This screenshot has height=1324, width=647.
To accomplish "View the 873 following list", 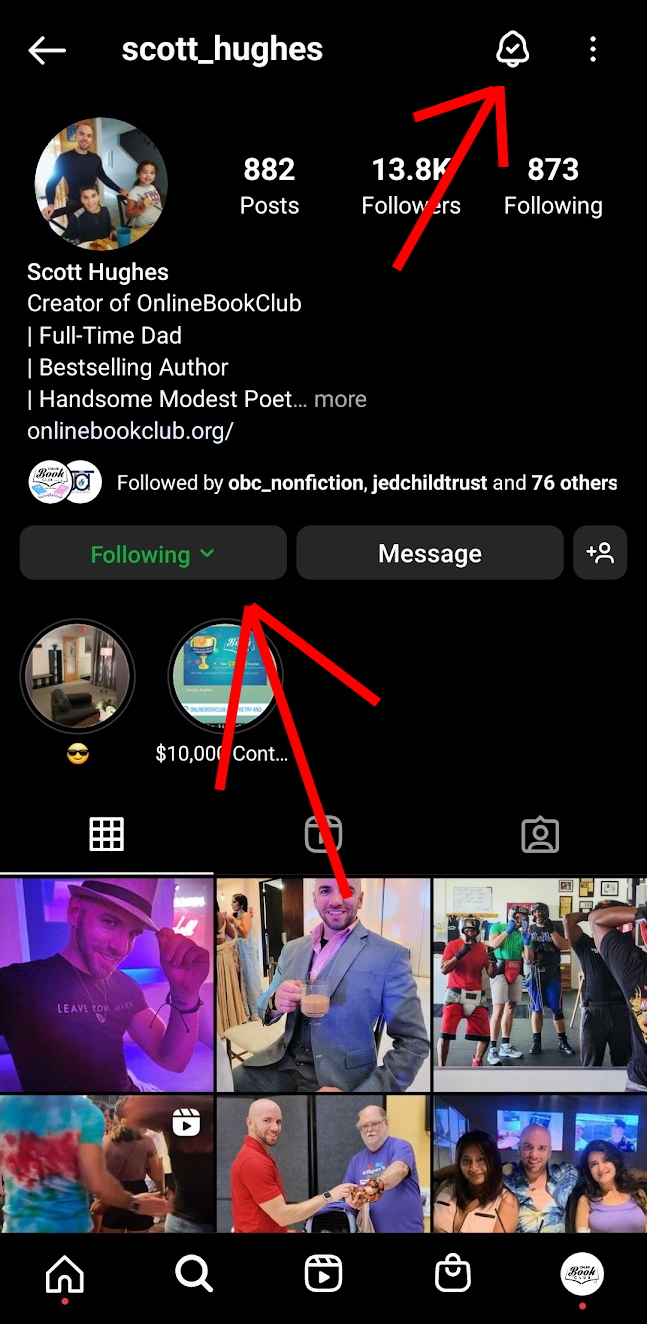I will pos(553,187).
